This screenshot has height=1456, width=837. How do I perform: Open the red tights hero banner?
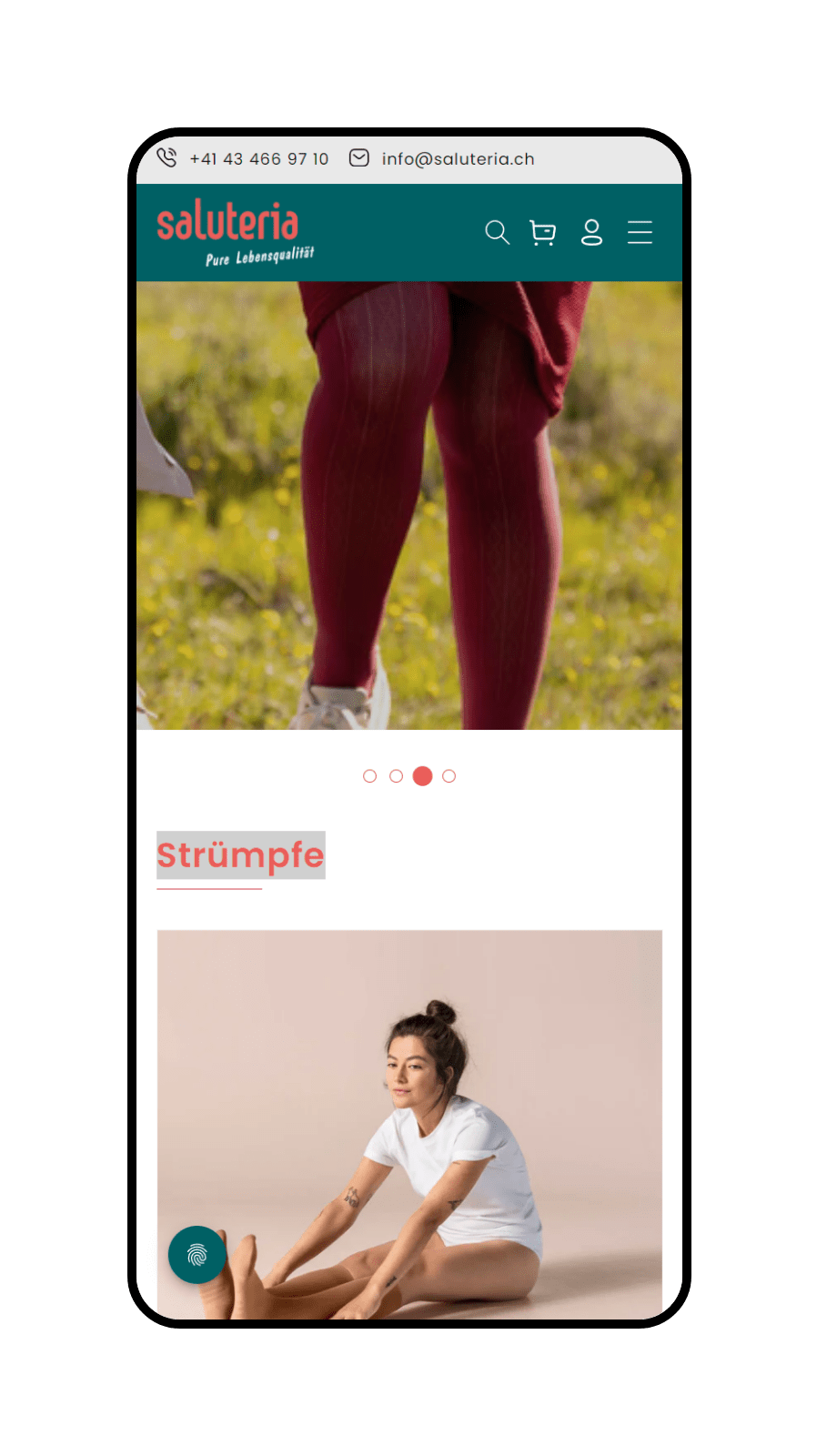[409, 505]
